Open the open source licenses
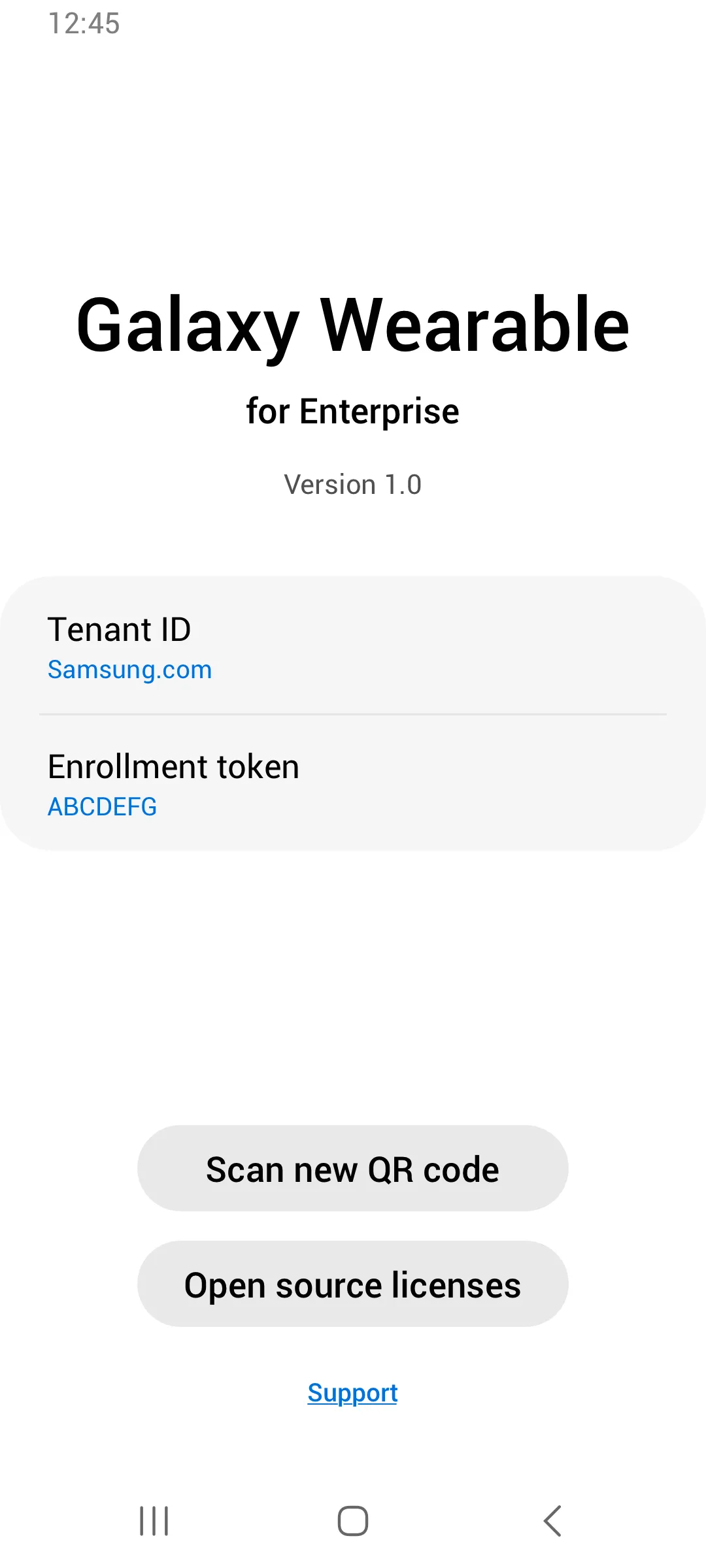 click(352, 1284)
